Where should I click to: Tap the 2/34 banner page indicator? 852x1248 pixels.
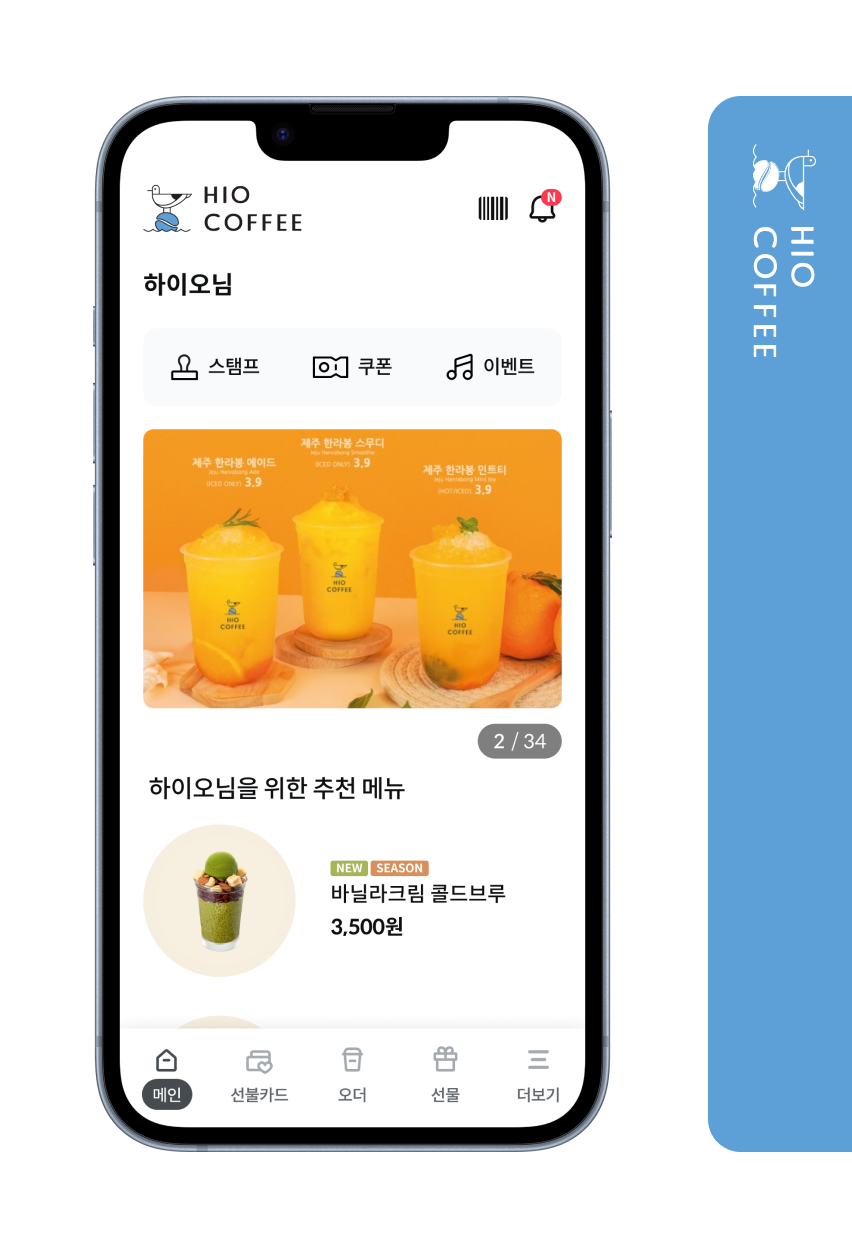click(519, 741)
